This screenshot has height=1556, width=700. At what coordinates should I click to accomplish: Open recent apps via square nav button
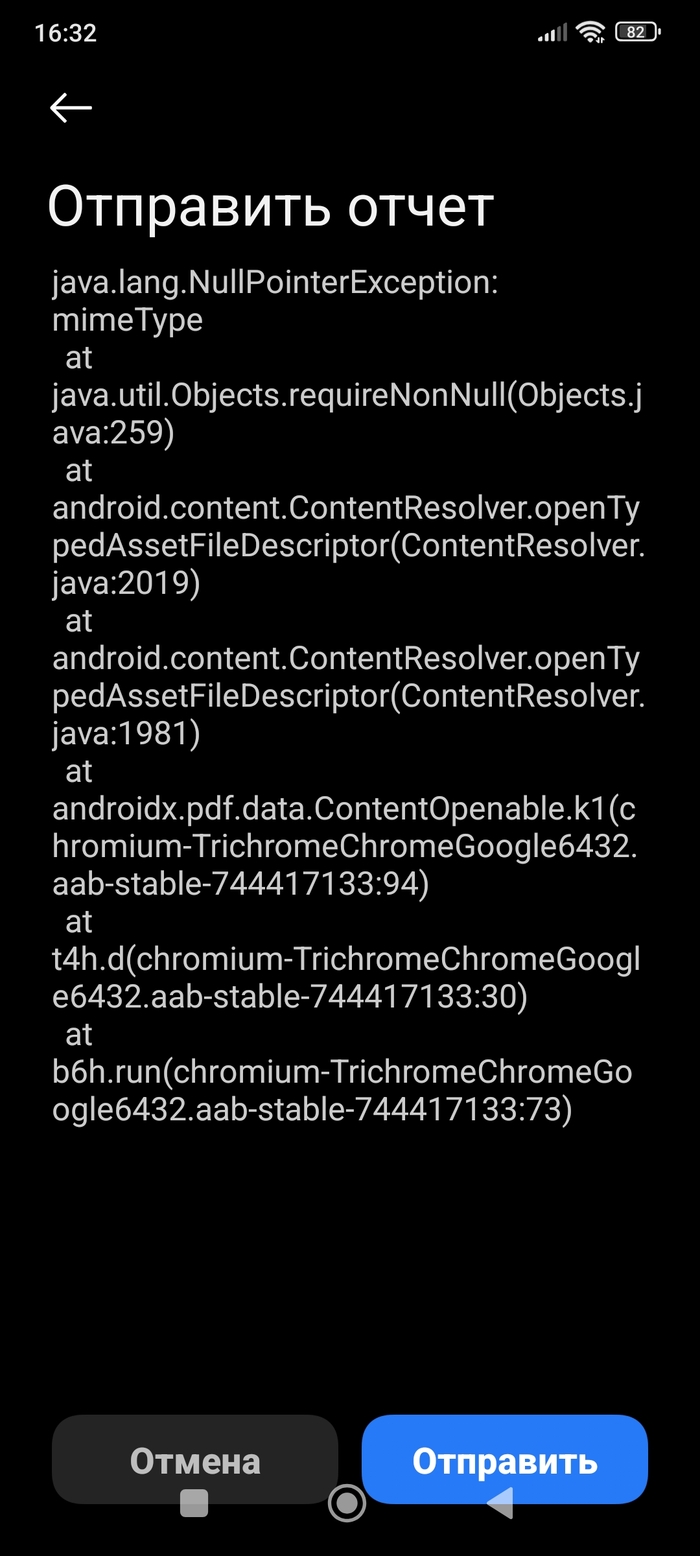[x=194, y=1503]
